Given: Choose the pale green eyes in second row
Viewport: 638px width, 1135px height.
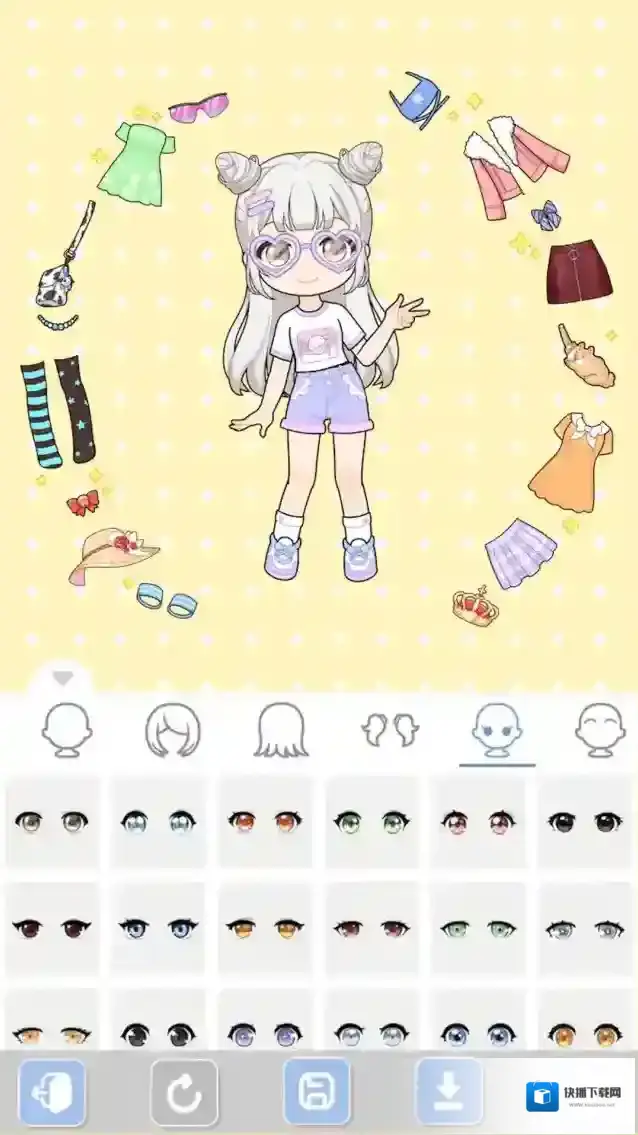Looking at the screenshot, I should tap(477, 928).
